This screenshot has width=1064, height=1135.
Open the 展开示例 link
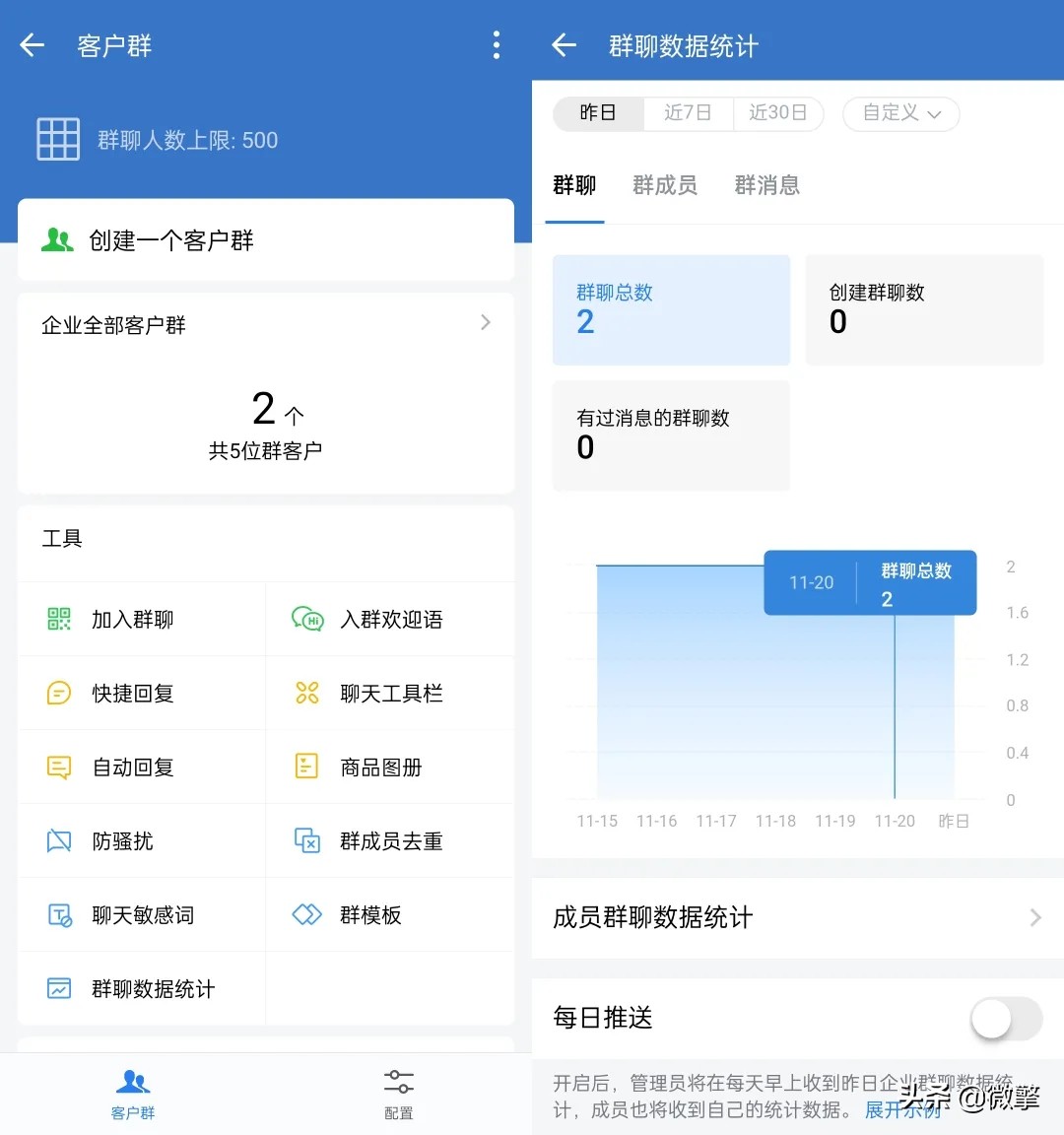(x=902, y=1109)
